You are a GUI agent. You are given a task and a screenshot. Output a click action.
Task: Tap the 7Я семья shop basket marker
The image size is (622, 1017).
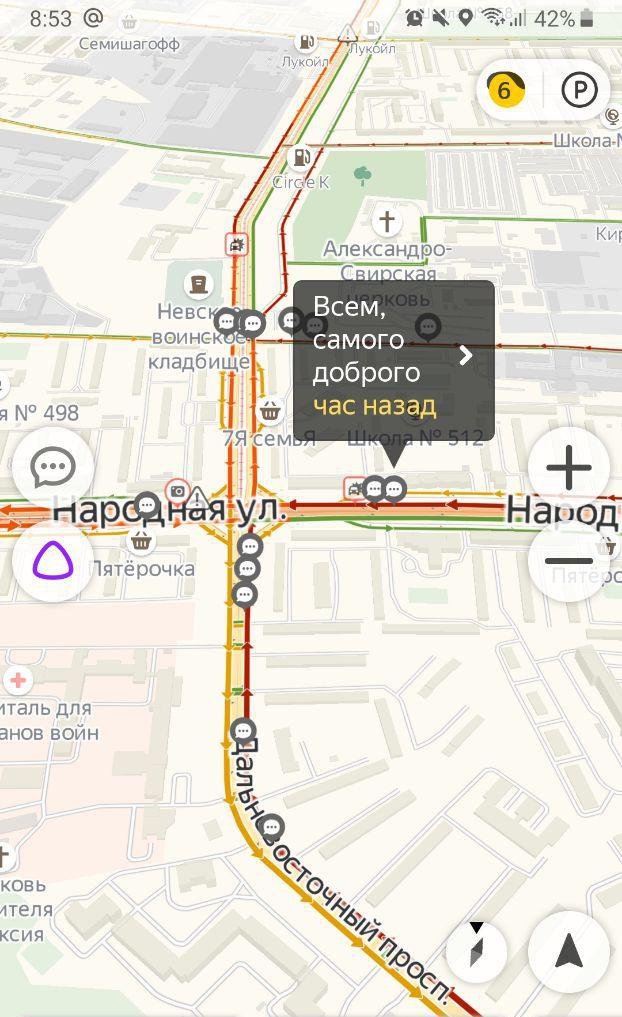pos(270,410)
